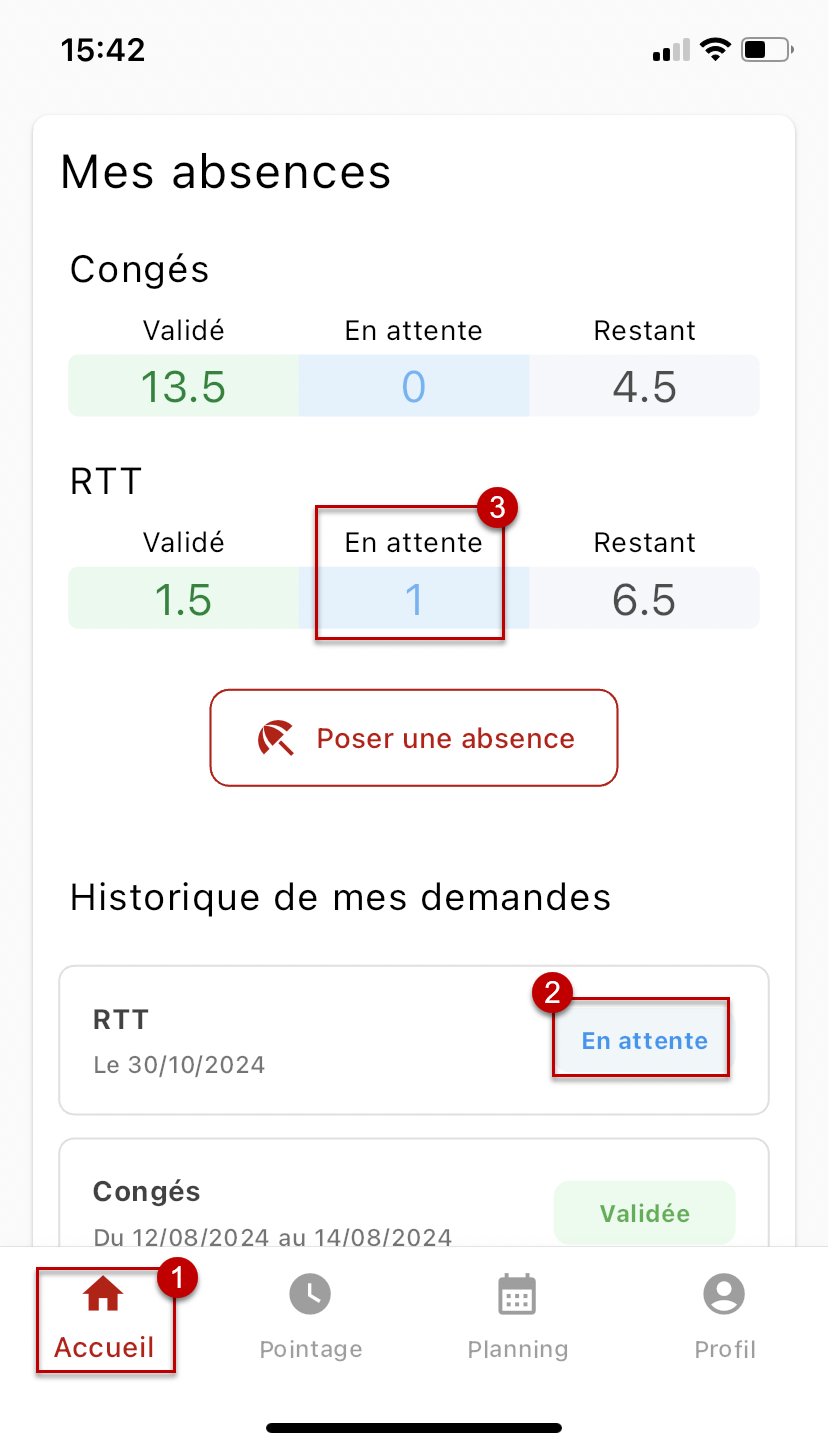This screenshot has width=828, height=1449.
Task: Open the Planning tab
Action: [x=517, y=1317]
